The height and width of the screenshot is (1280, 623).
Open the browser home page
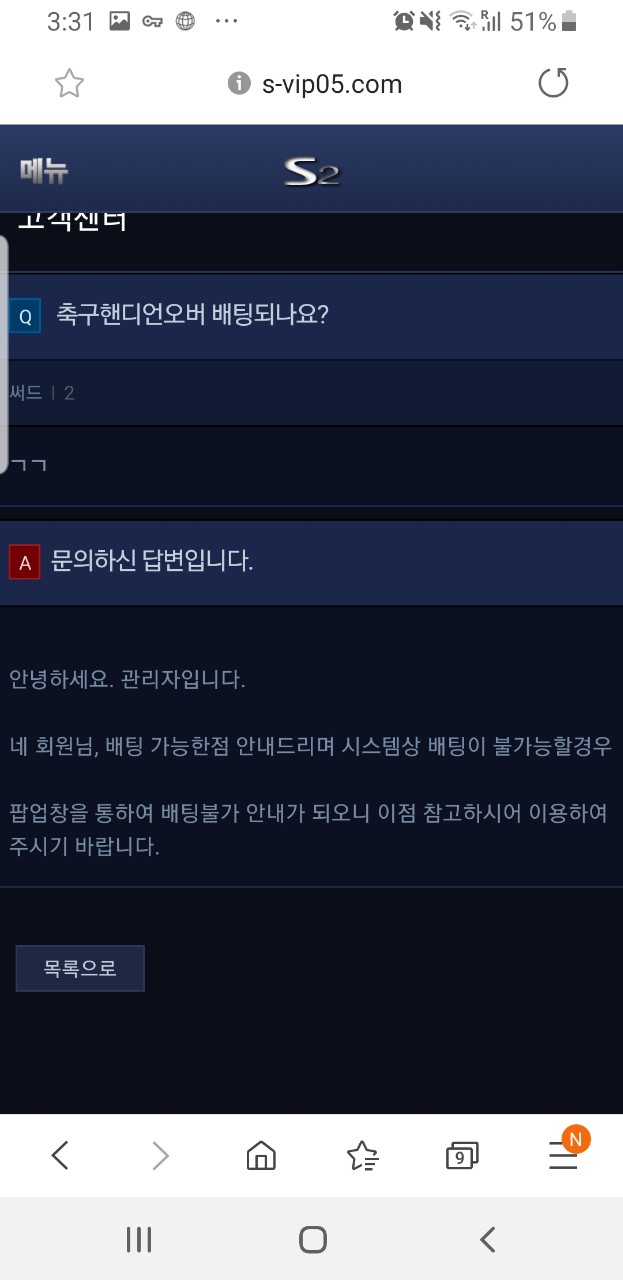click(261, 1156)
